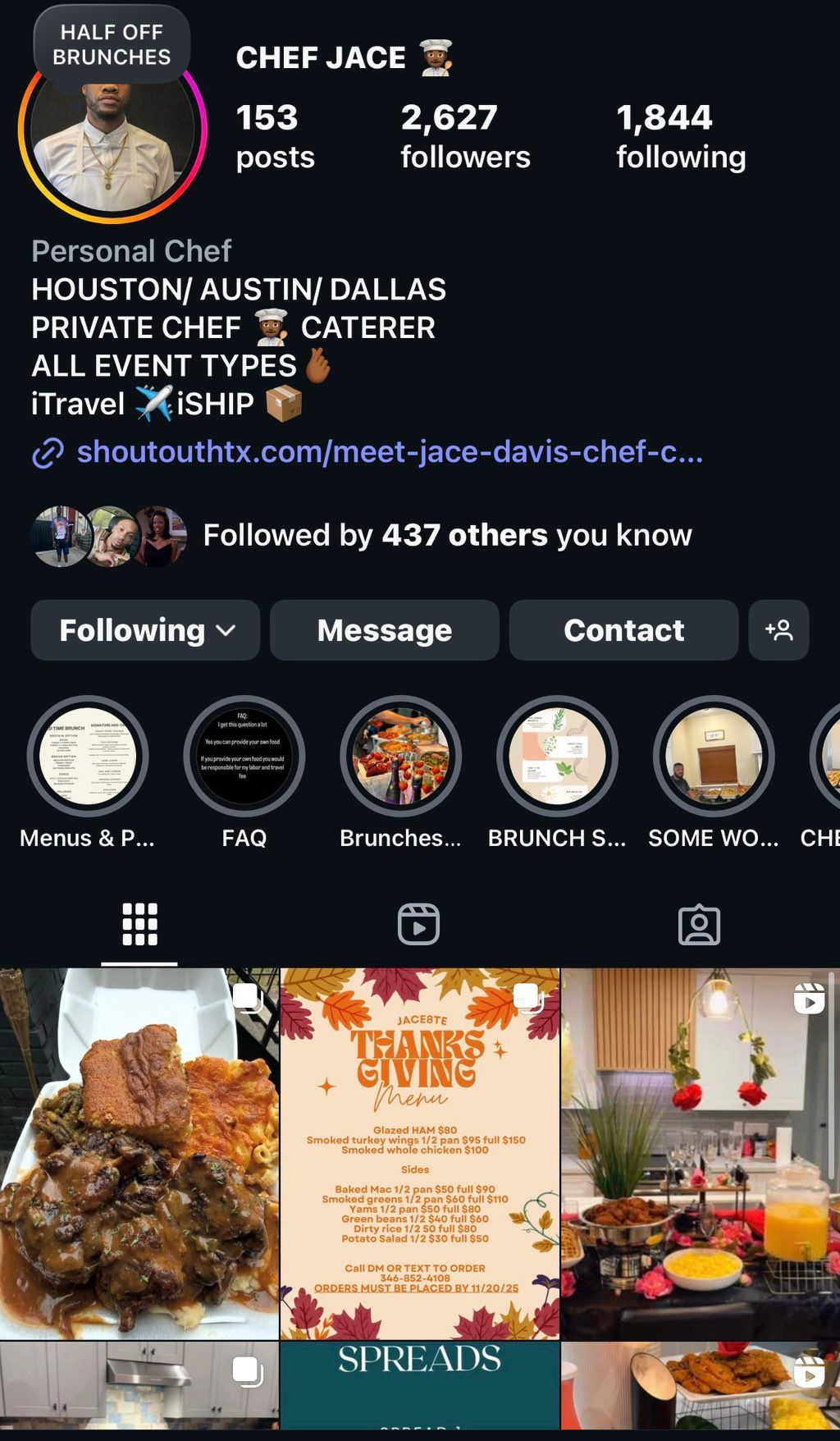The image size is (840, 1441).
Task: Open the shoutouthtx.com bio link
Action: click(389, 451)
